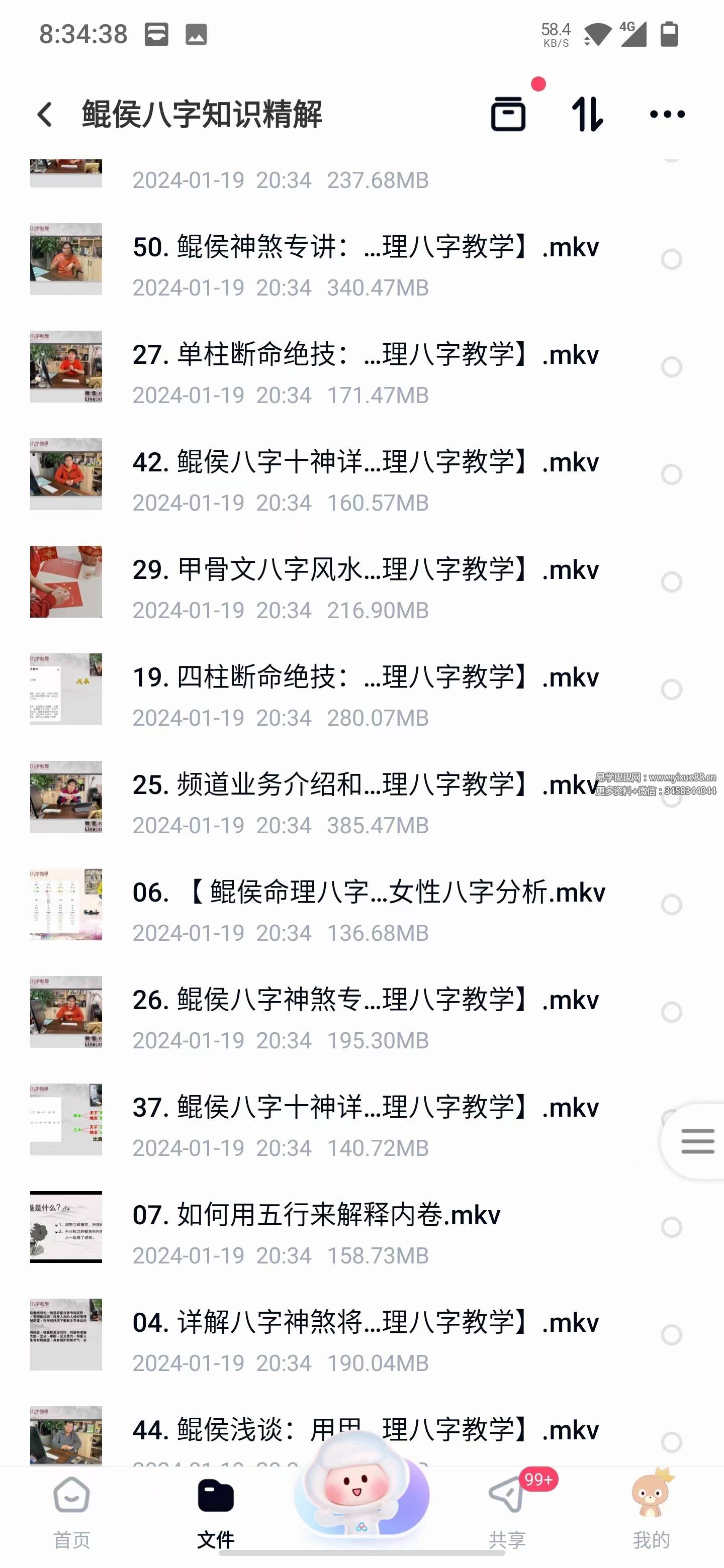
Task: Open the three-dot more options menu
Action: point(667,113)
